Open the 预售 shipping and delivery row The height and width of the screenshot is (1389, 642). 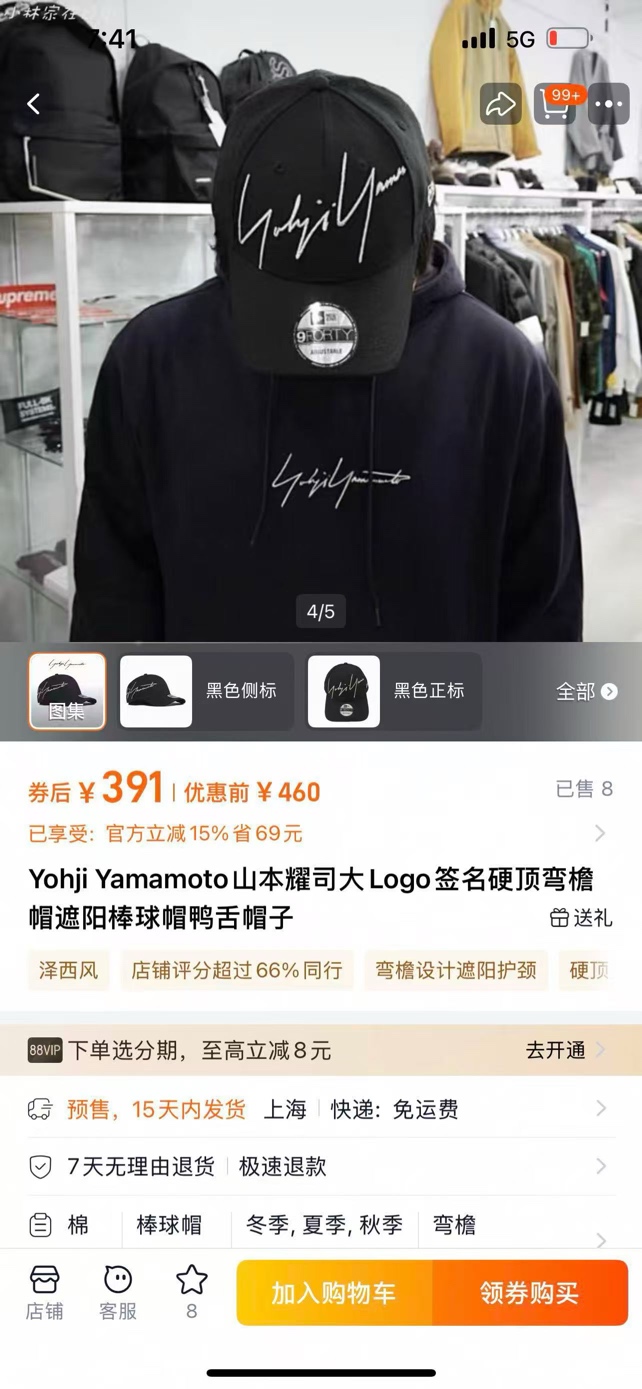(x=320, y=1109)
